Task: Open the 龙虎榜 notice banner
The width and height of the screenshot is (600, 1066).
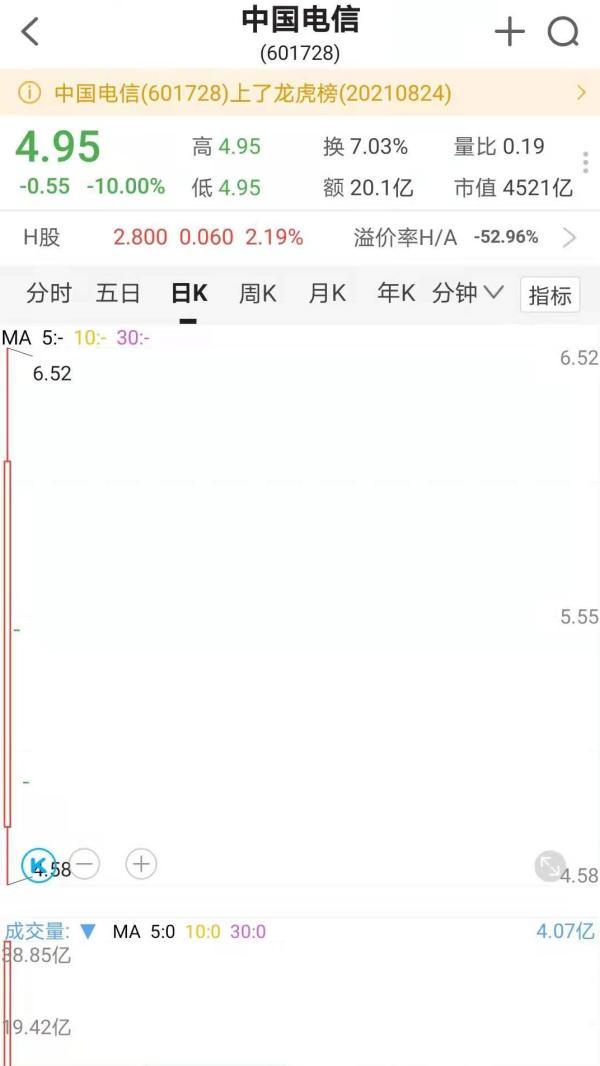Action: (x=300, y=93)
